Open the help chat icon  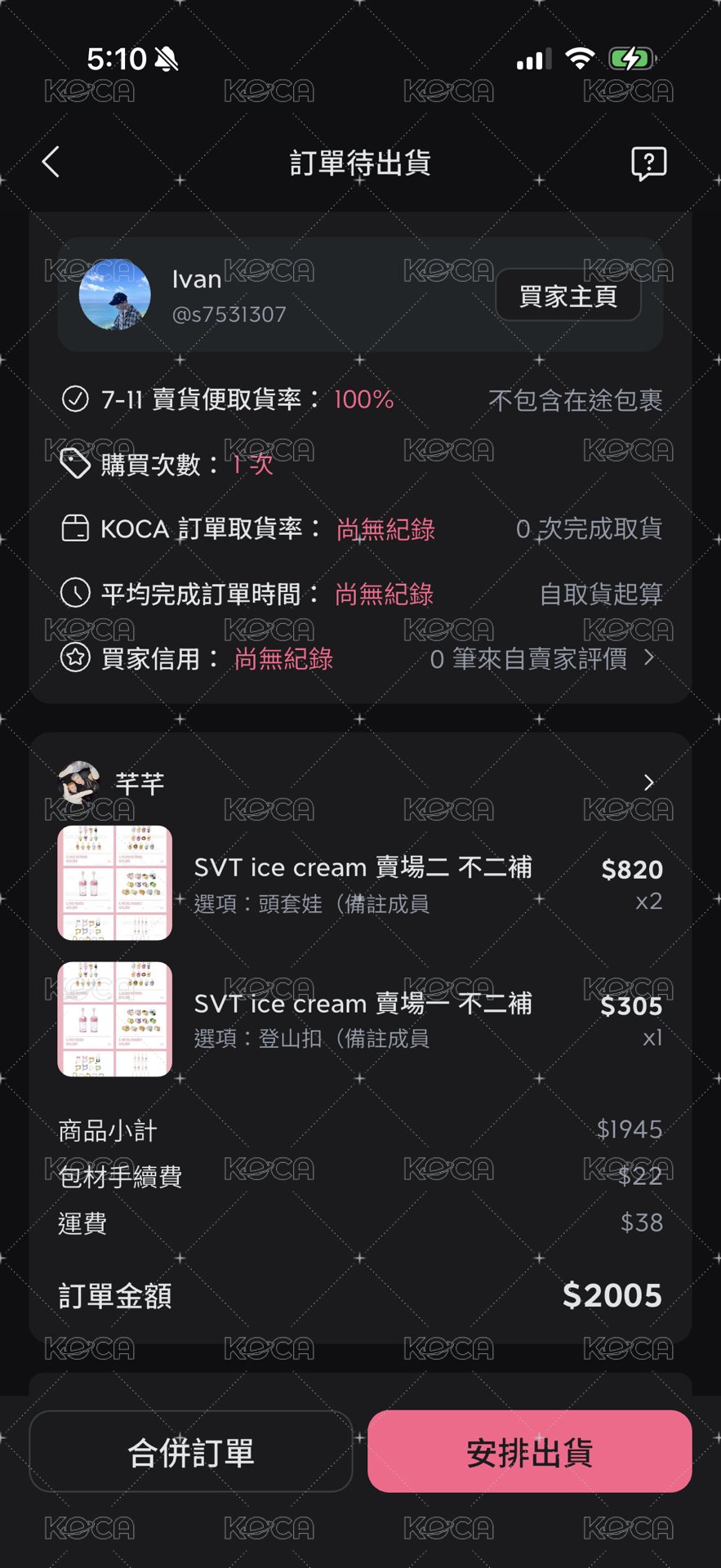pyautogui.click(x=649, y=163)
